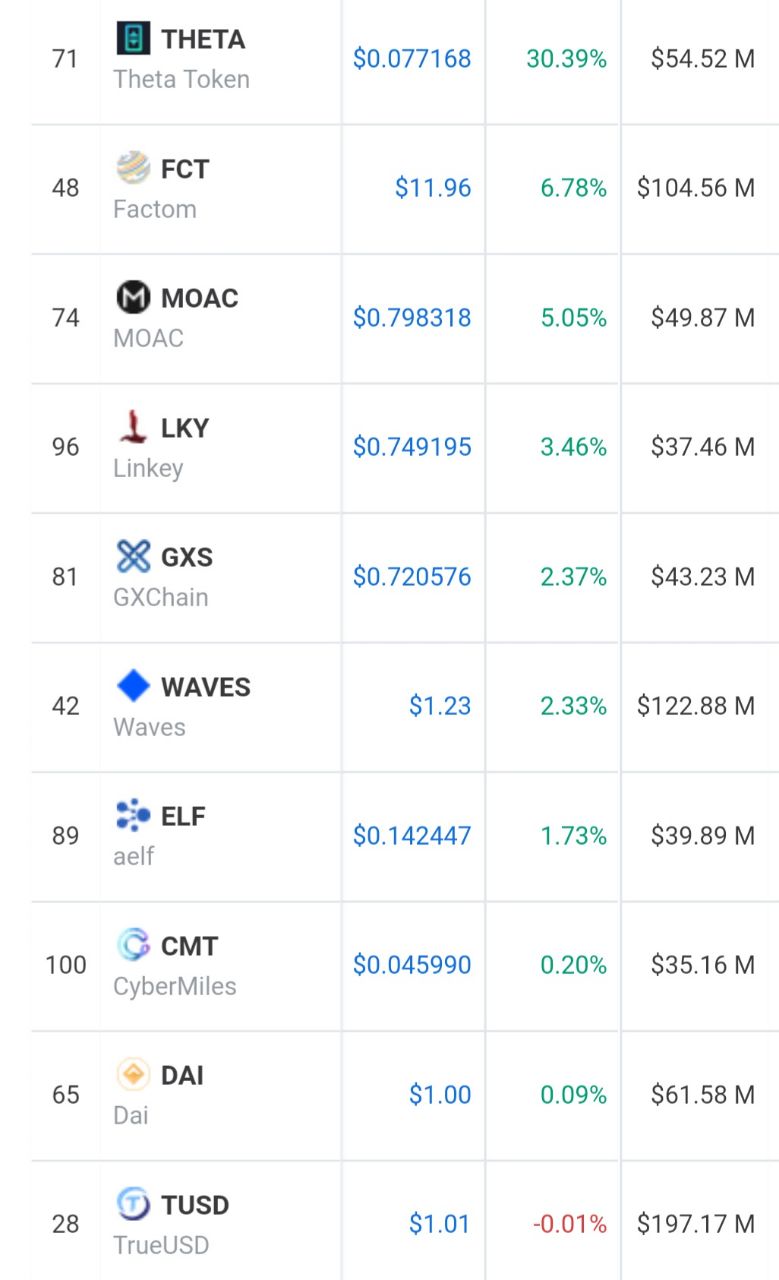View the LKY Linkey coin page

point(184,428)
